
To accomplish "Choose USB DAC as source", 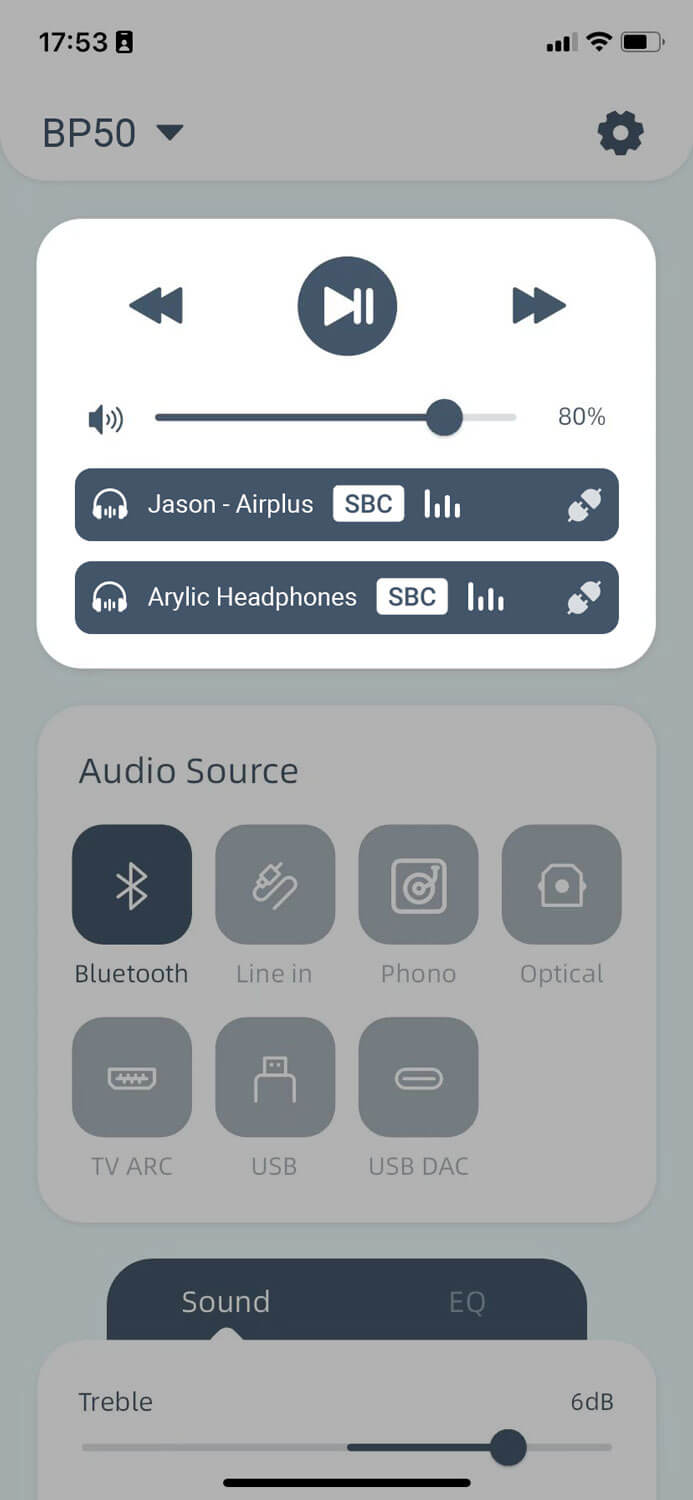I will (x=418, y=1078).
